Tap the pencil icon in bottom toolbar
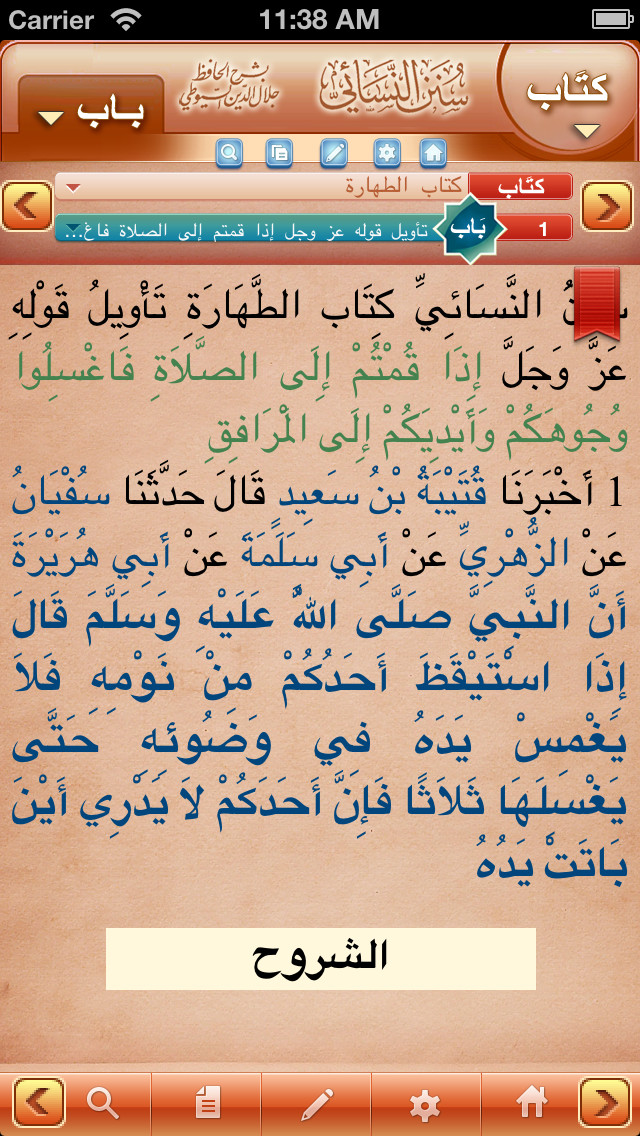The width and height of the screenshot is (640, 1136). pos(316,1103)
